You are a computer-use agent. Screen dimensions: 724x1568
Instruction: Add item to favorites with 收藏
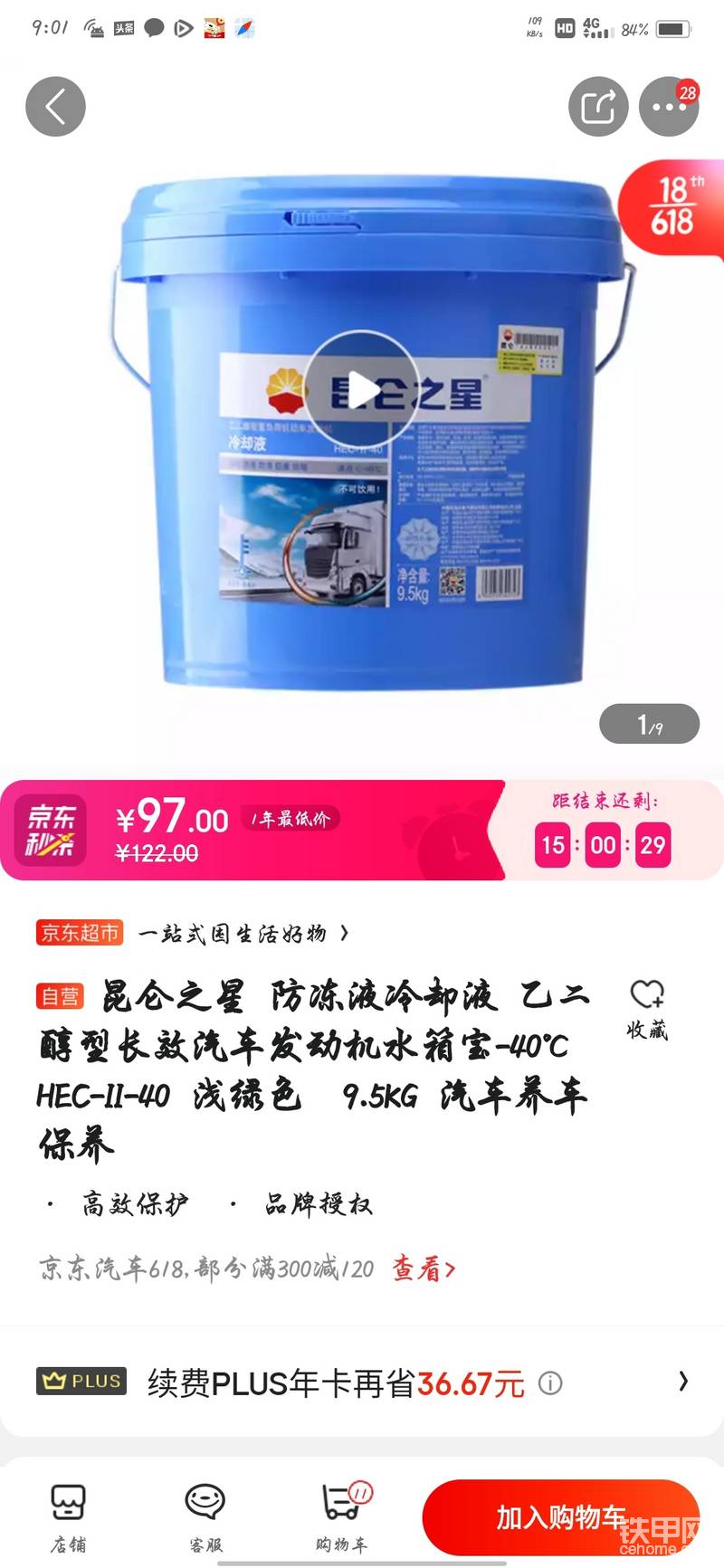point(647,1008)
